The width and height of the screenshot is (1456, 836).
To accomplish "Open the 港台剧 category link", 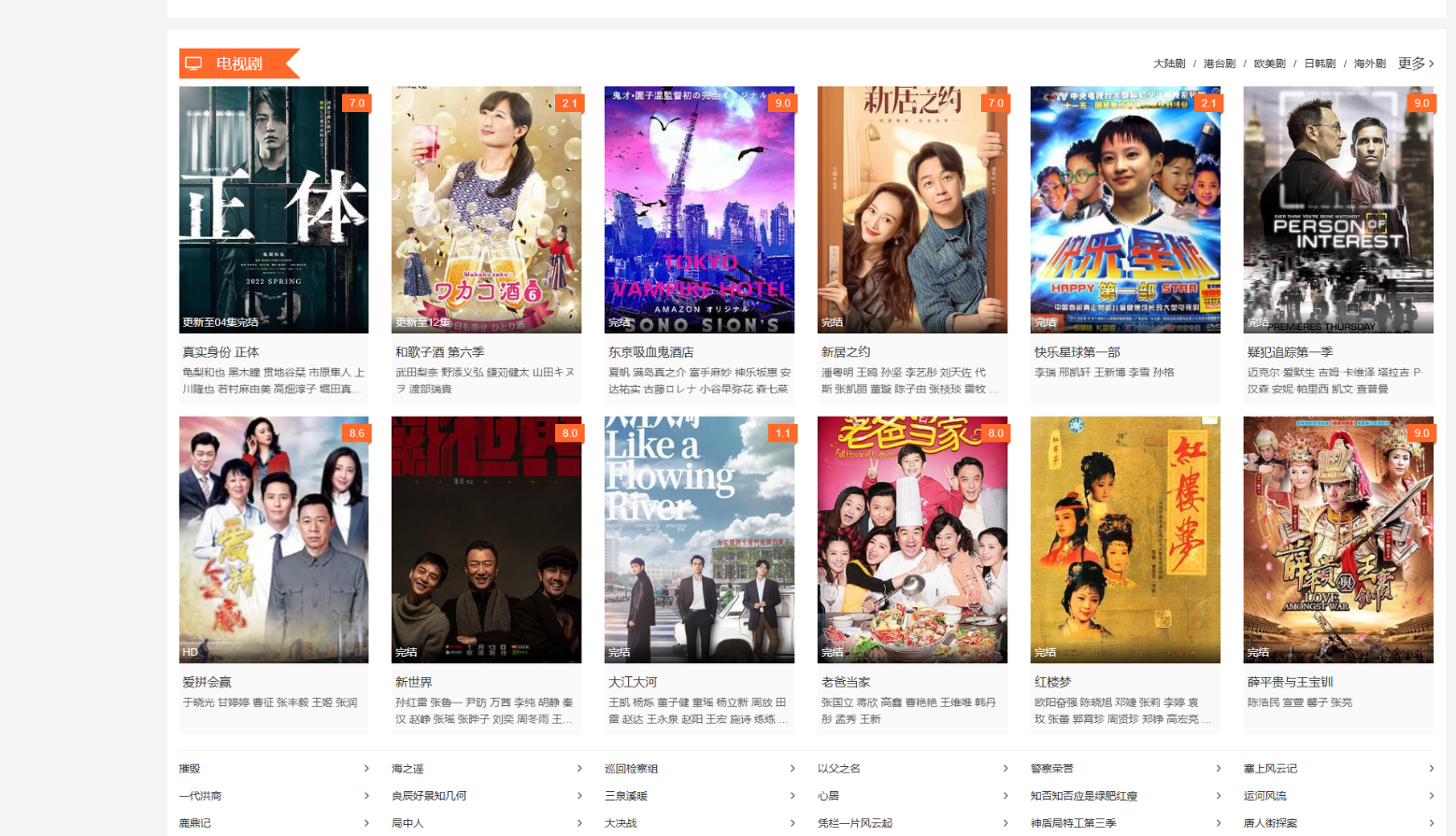I will 1219,64.
